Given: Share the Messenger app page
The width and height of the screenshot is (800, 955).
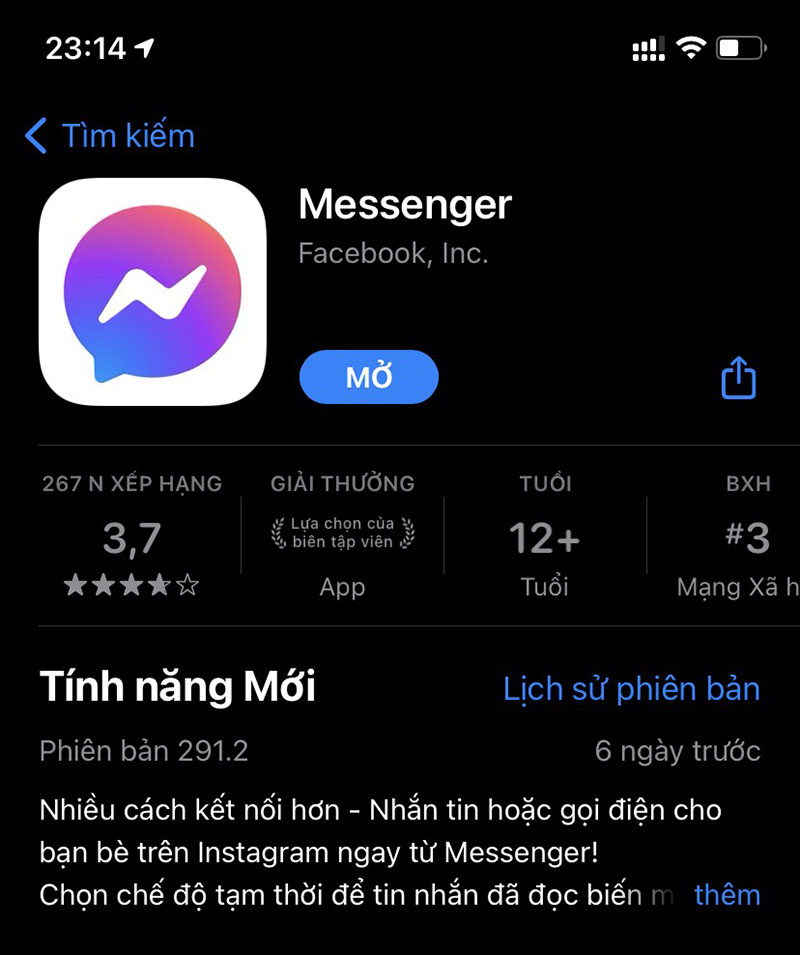Looking at the screenshot, I should pos(738,379).
